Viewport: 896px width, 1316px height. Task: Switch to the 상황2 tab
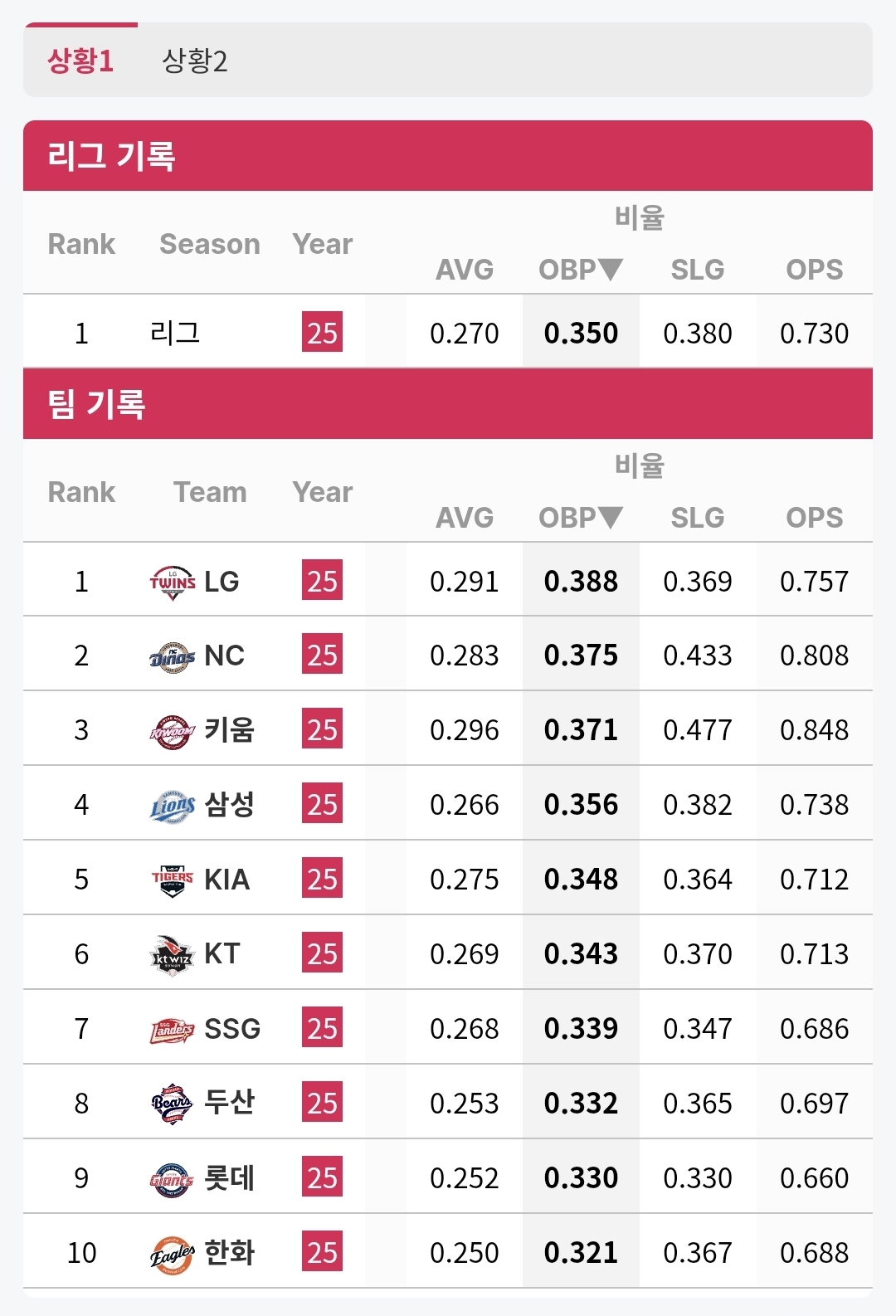click(x=194, y=61)
